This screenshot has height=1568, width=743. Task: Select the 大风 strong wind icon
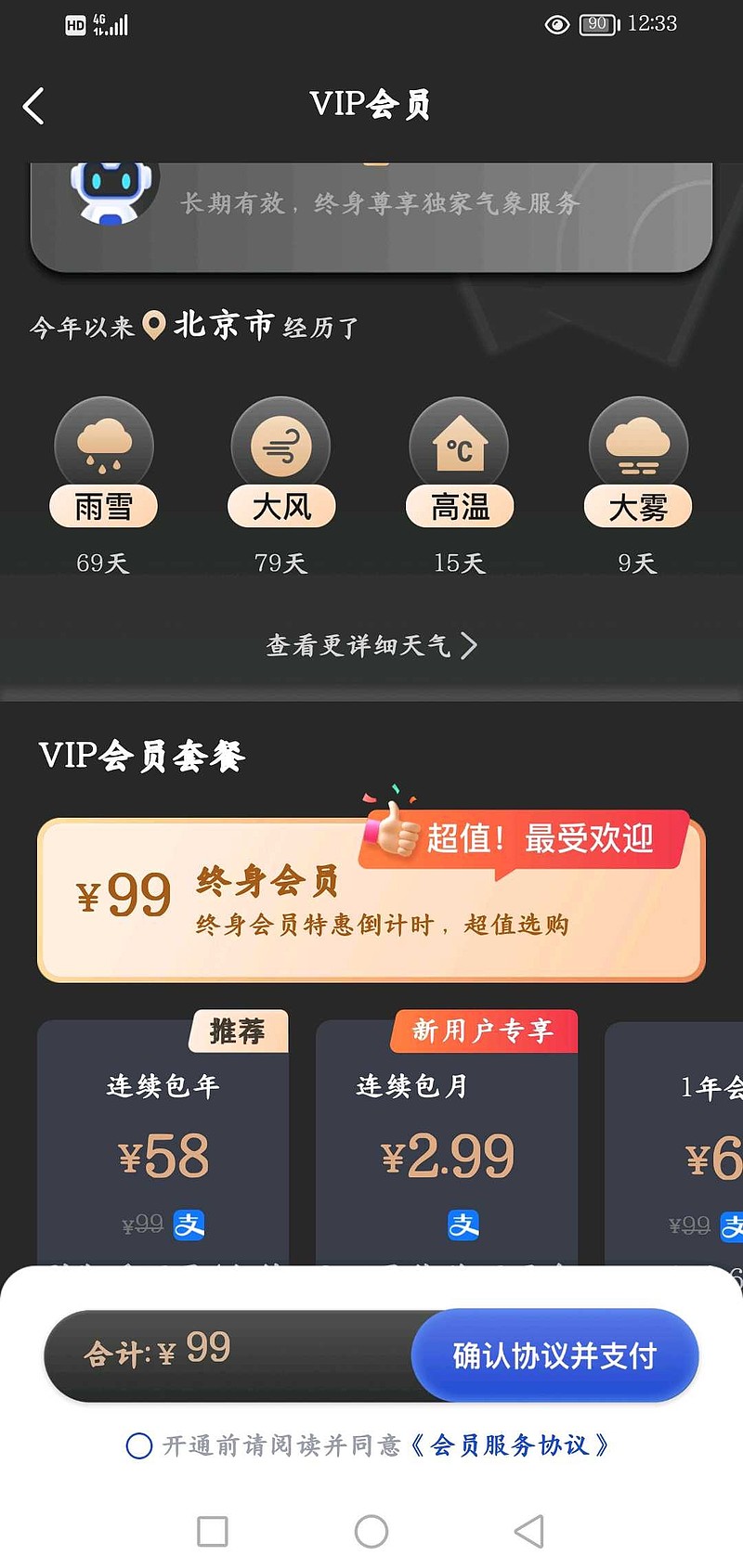click(281, 446)
